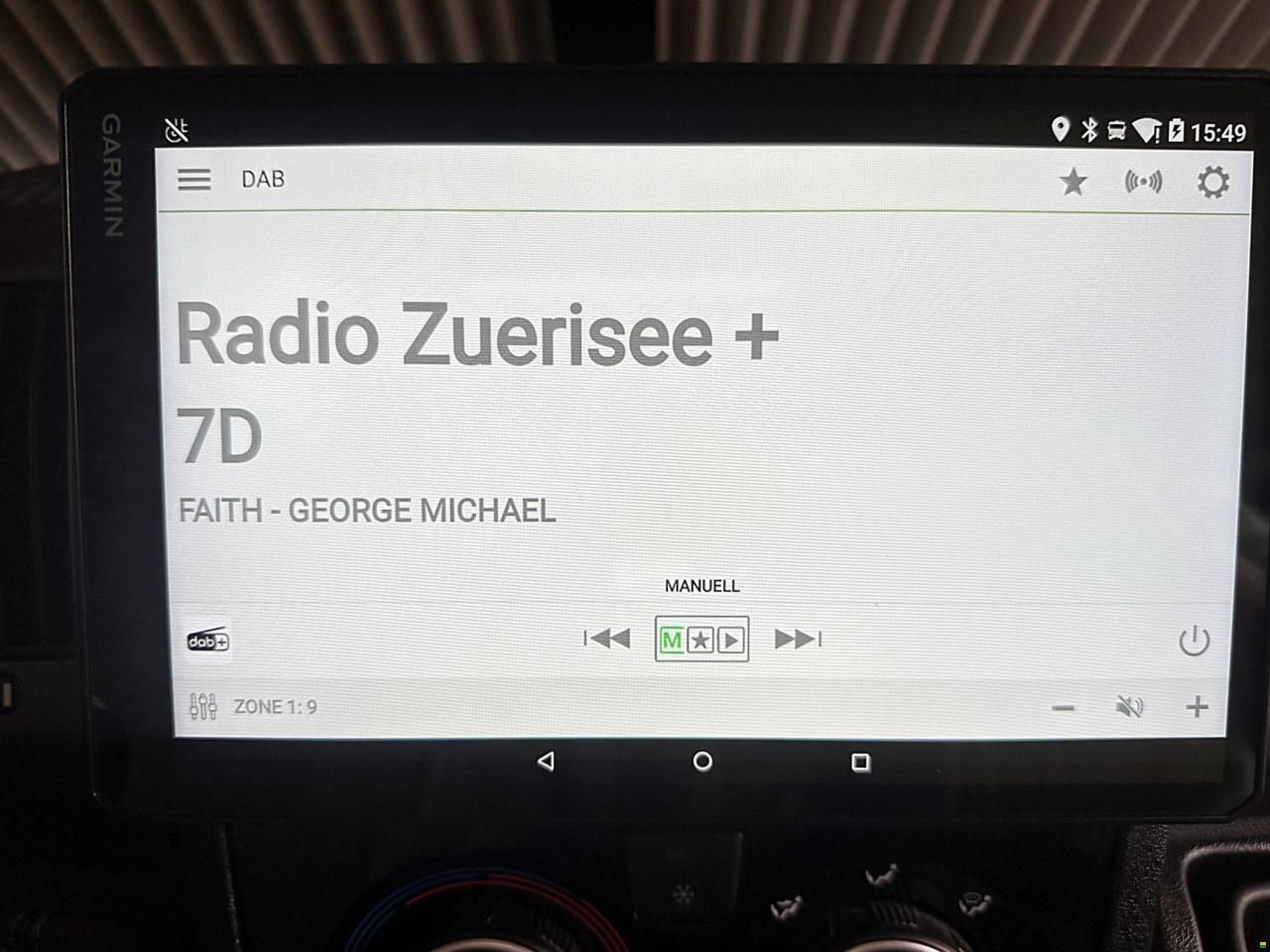1270x952 pixels.
Task: Tap the dab+ source icon
Action: (208, 641)
